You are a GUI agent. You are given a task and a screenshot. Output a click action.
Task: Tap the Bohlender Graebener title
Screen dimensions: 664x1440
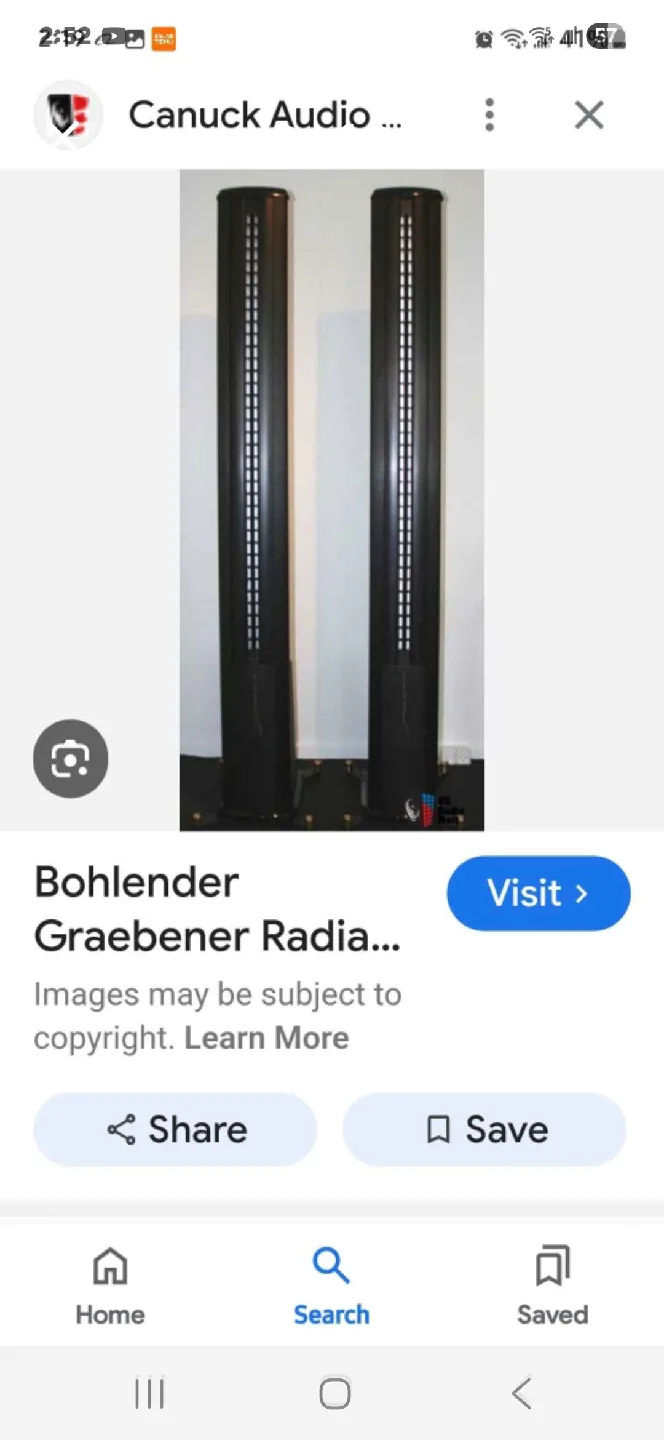point(217,909)
